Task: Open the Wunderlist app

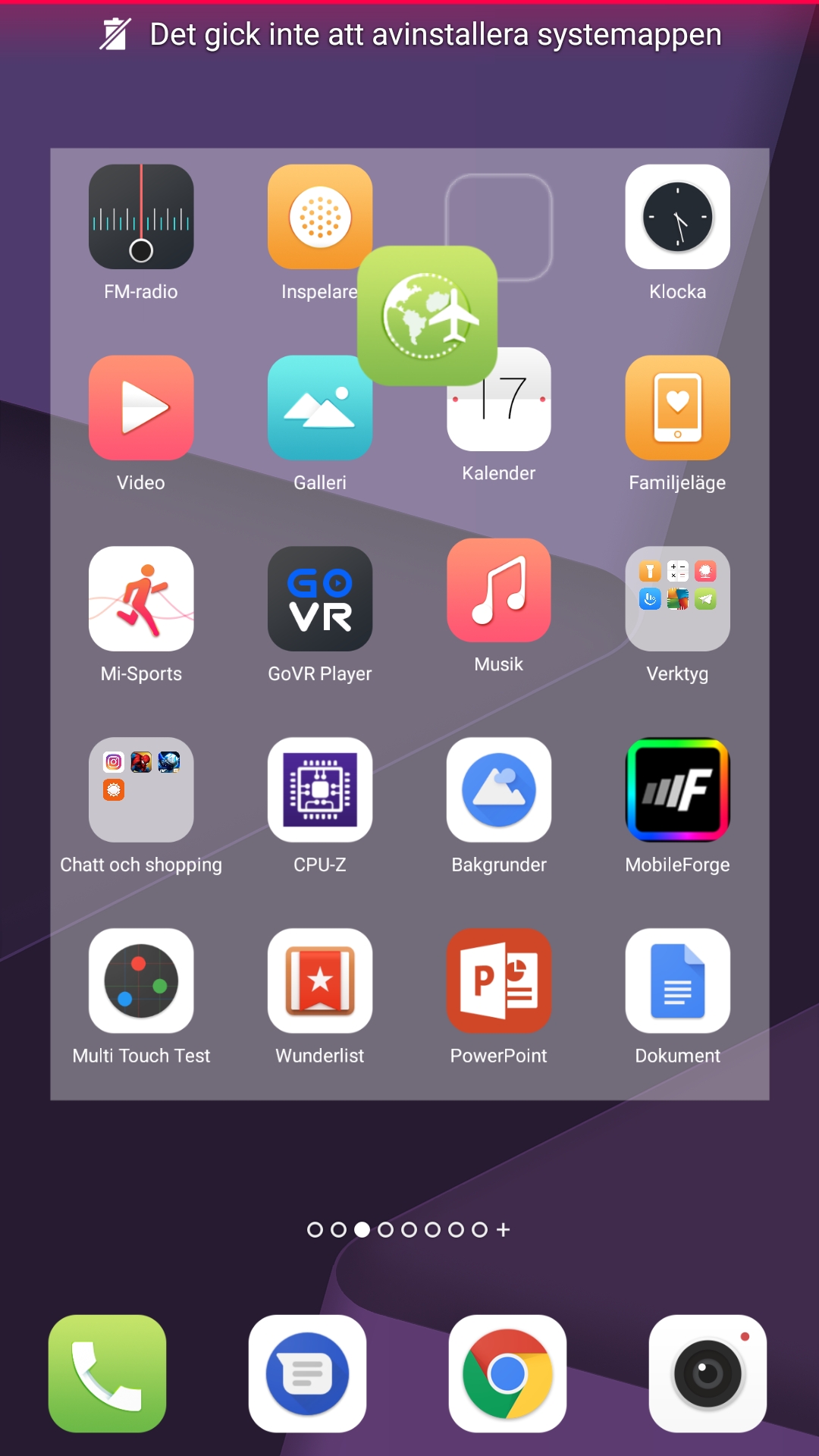Action: [x=320, y=981]
